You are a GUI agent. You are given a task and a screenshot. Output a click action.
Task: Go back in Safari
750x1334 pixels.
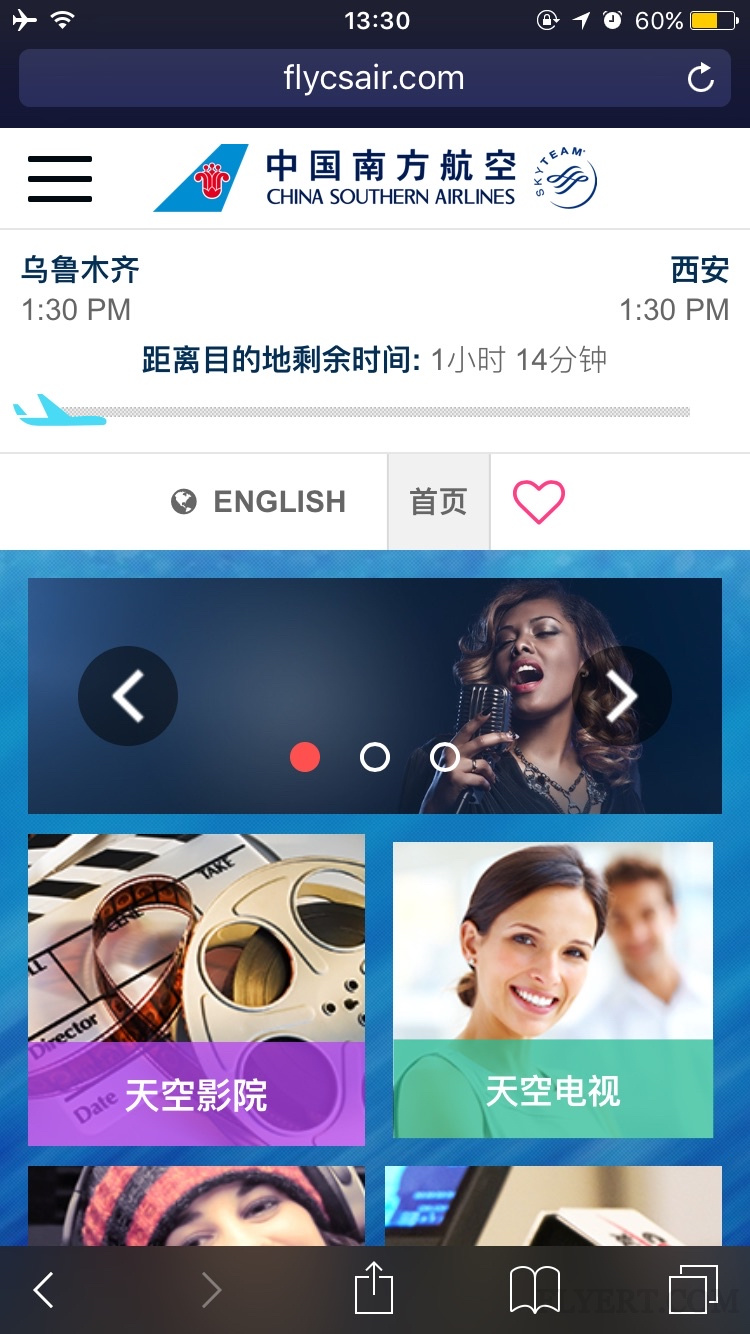[x=43, y=1290]
